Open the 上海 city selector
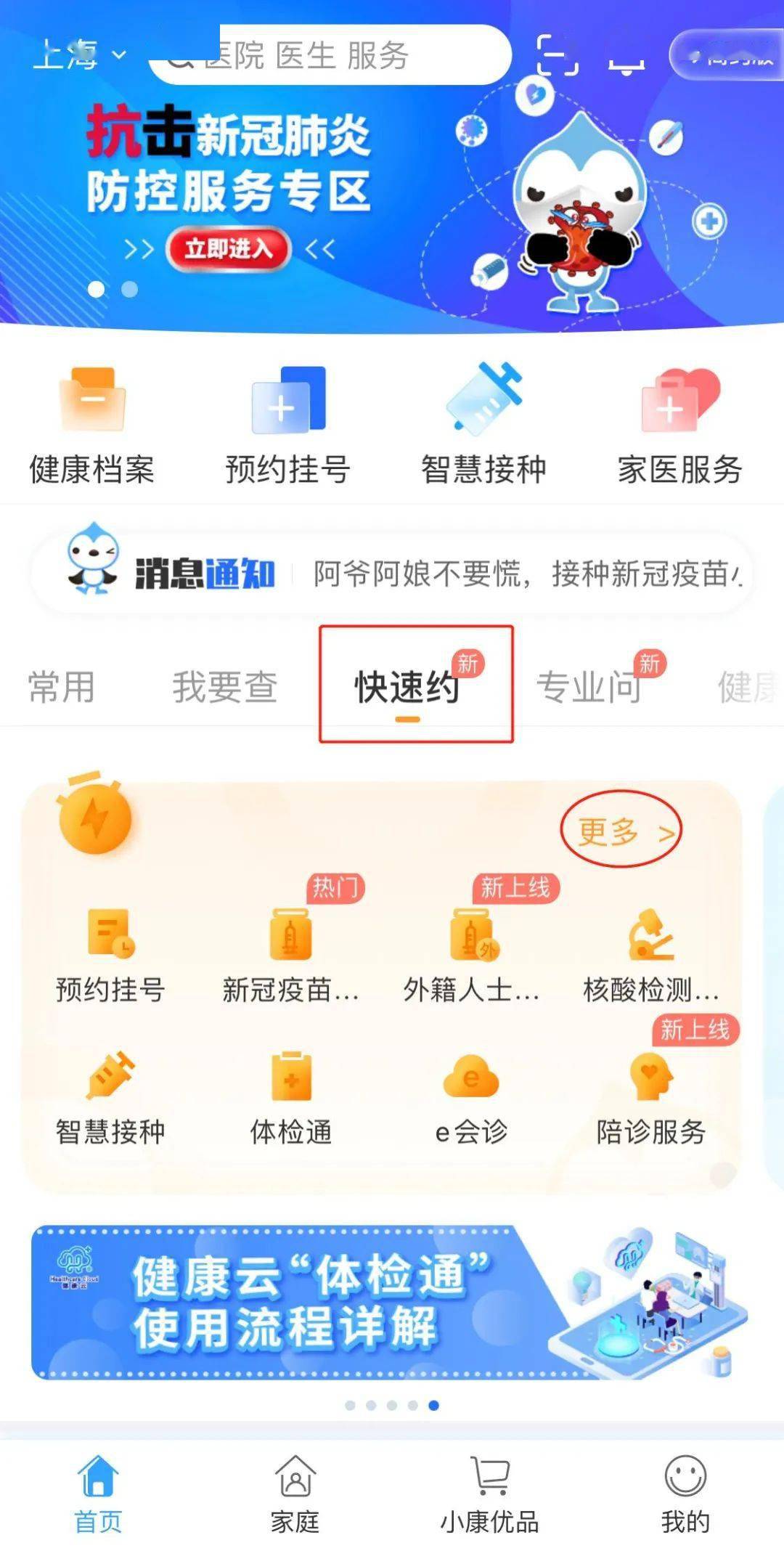 [78, 55]
